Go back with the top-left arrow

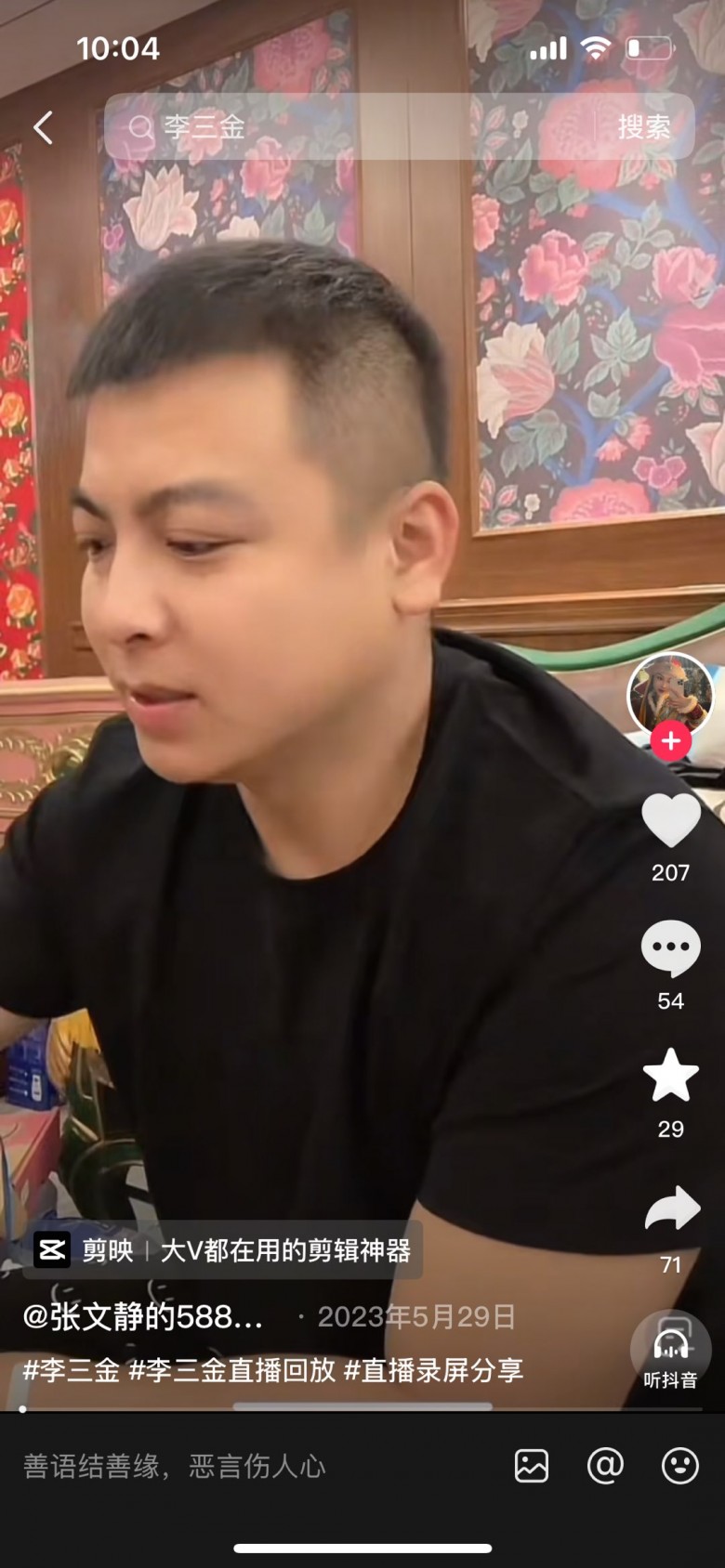(43, 127)
